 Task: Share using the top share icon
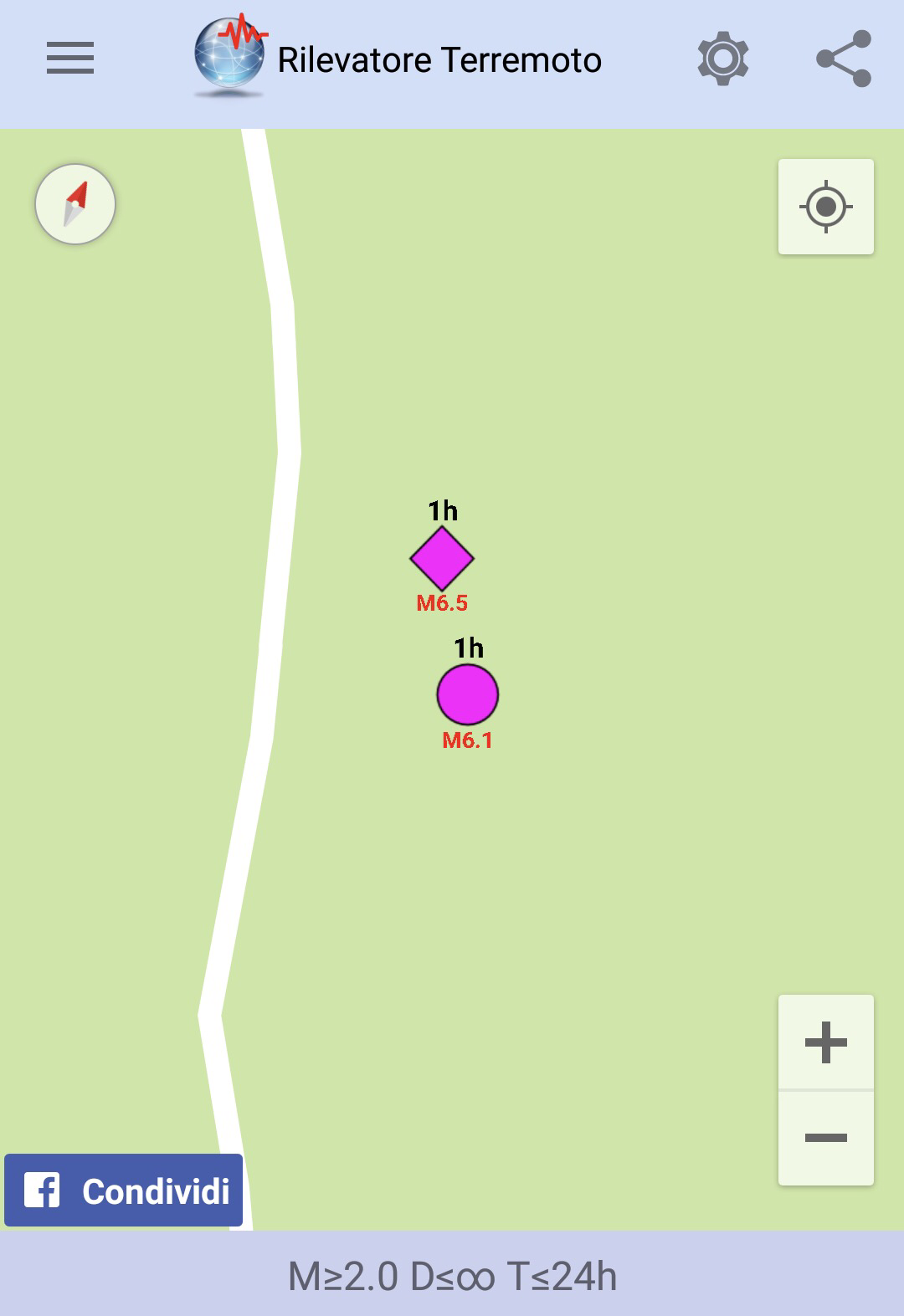click(x=844, y=59)
